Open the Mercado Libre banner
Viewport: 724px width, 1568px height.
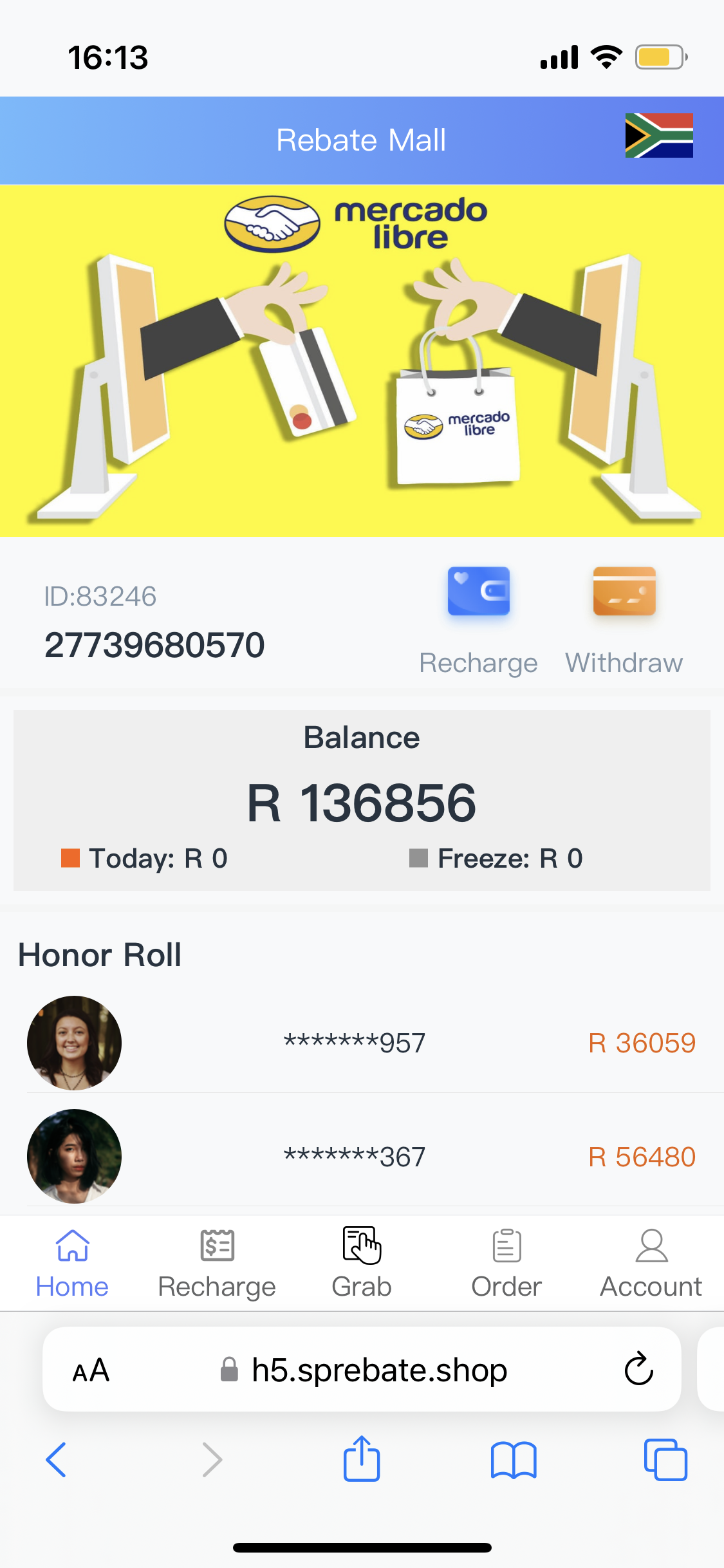[362, 360]
